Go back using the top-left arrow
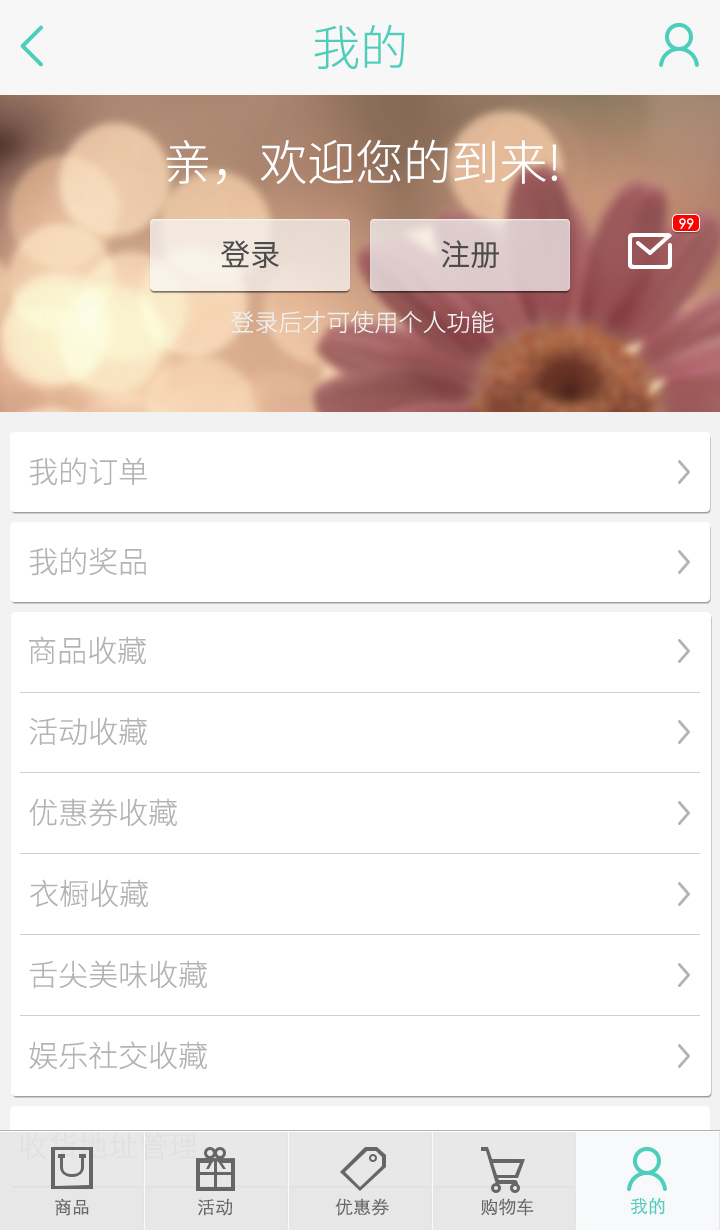 click(33, 47)
